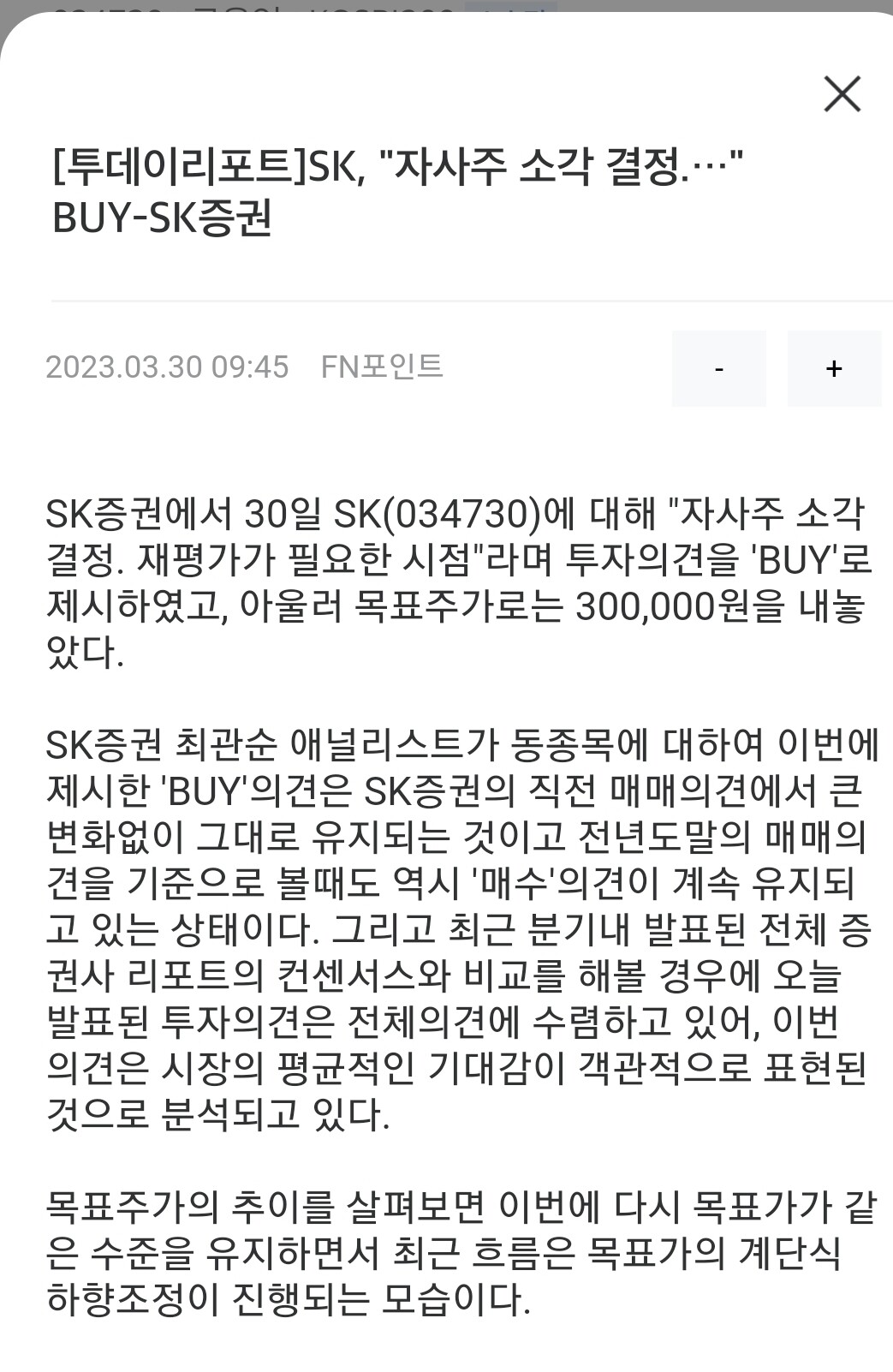
Task: Close the 투데이리포트 article popup
Action: 843,94
